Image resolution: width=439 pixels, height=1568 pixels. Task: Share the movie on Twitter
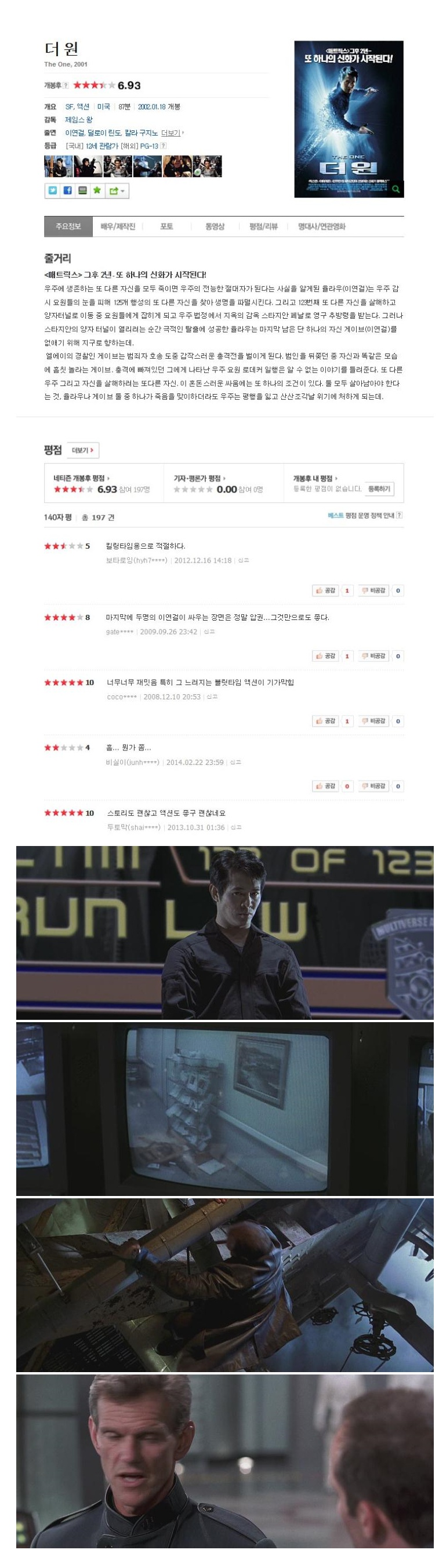click(x=53, y=191)
